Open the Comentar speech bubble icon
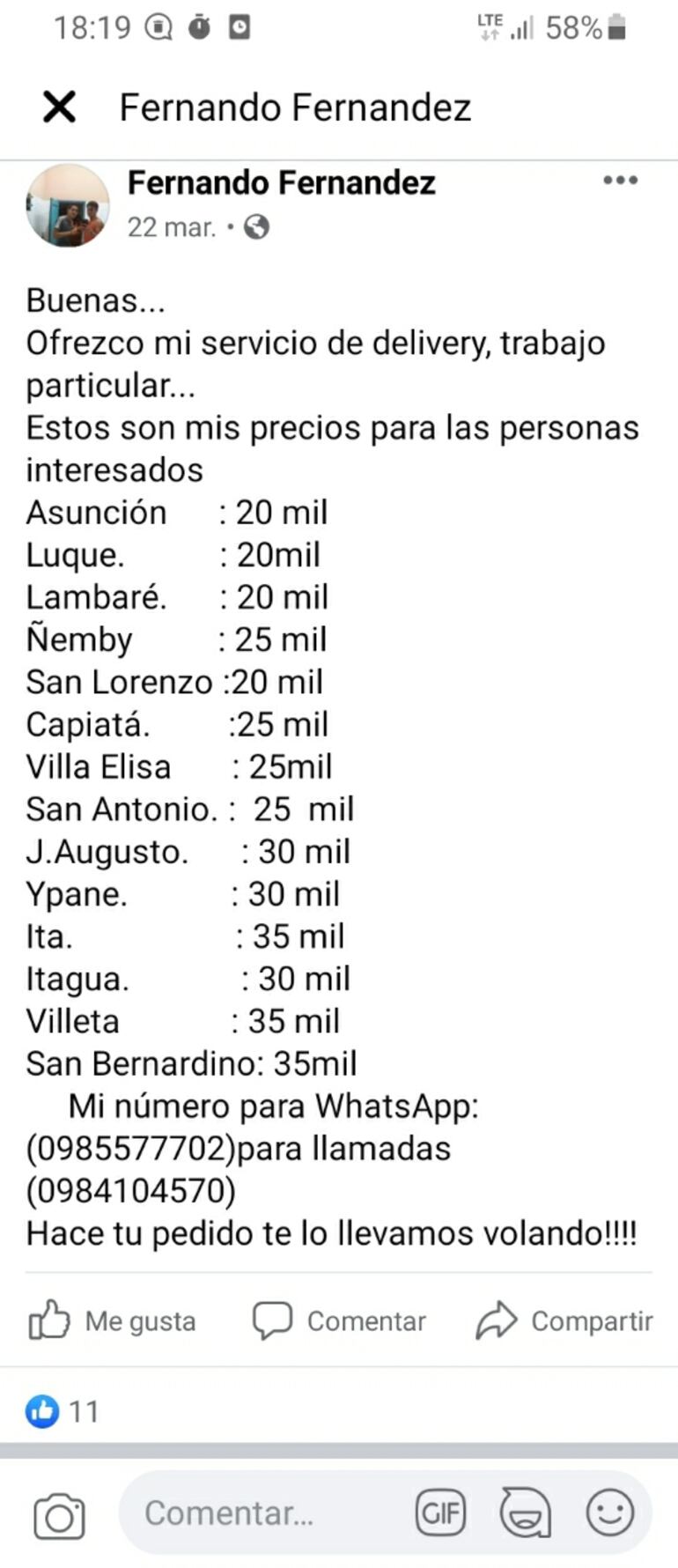The height and width of the screenshot is (1568, 678). pyautogui.click(x=272, y=1319)
